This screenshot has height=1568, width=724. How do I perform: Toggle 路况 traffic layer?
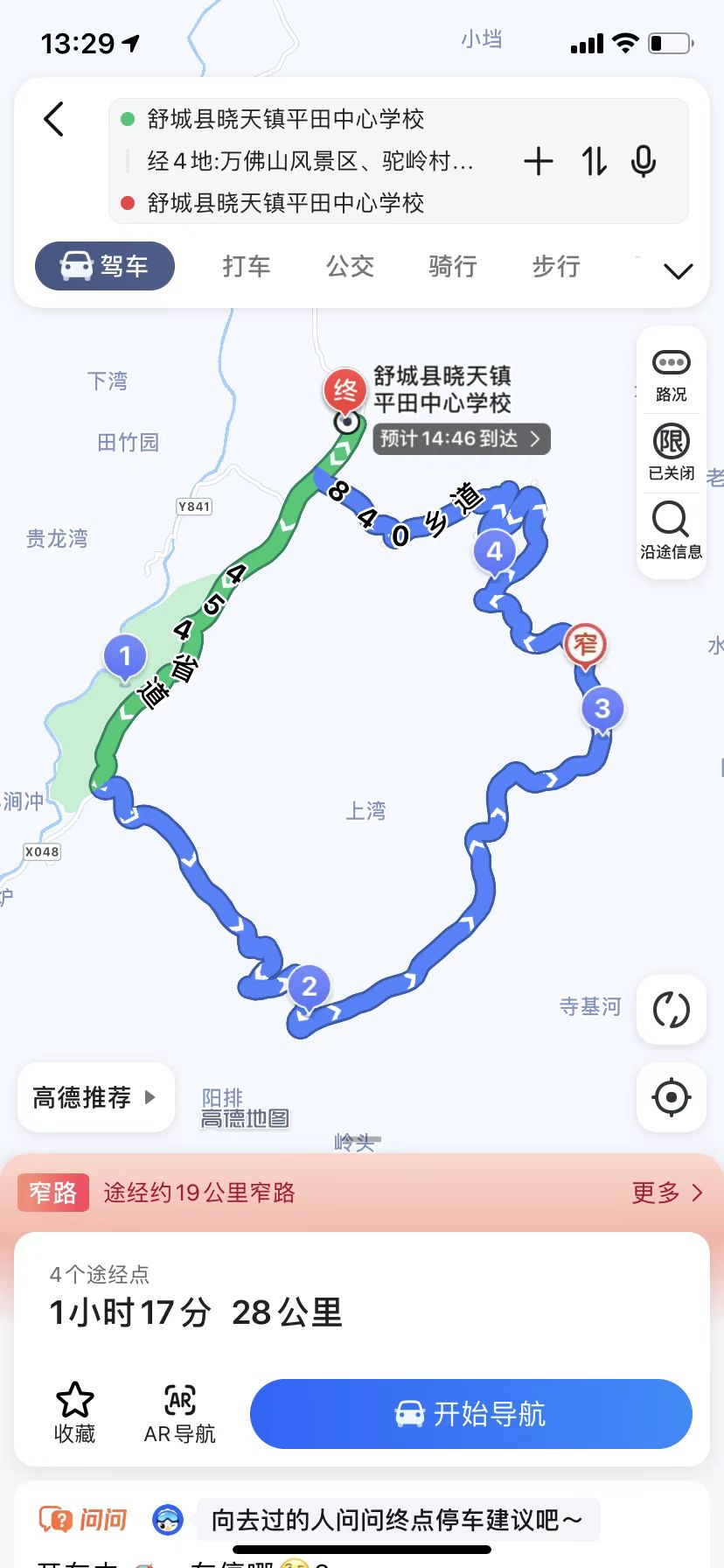pos(671,374)
